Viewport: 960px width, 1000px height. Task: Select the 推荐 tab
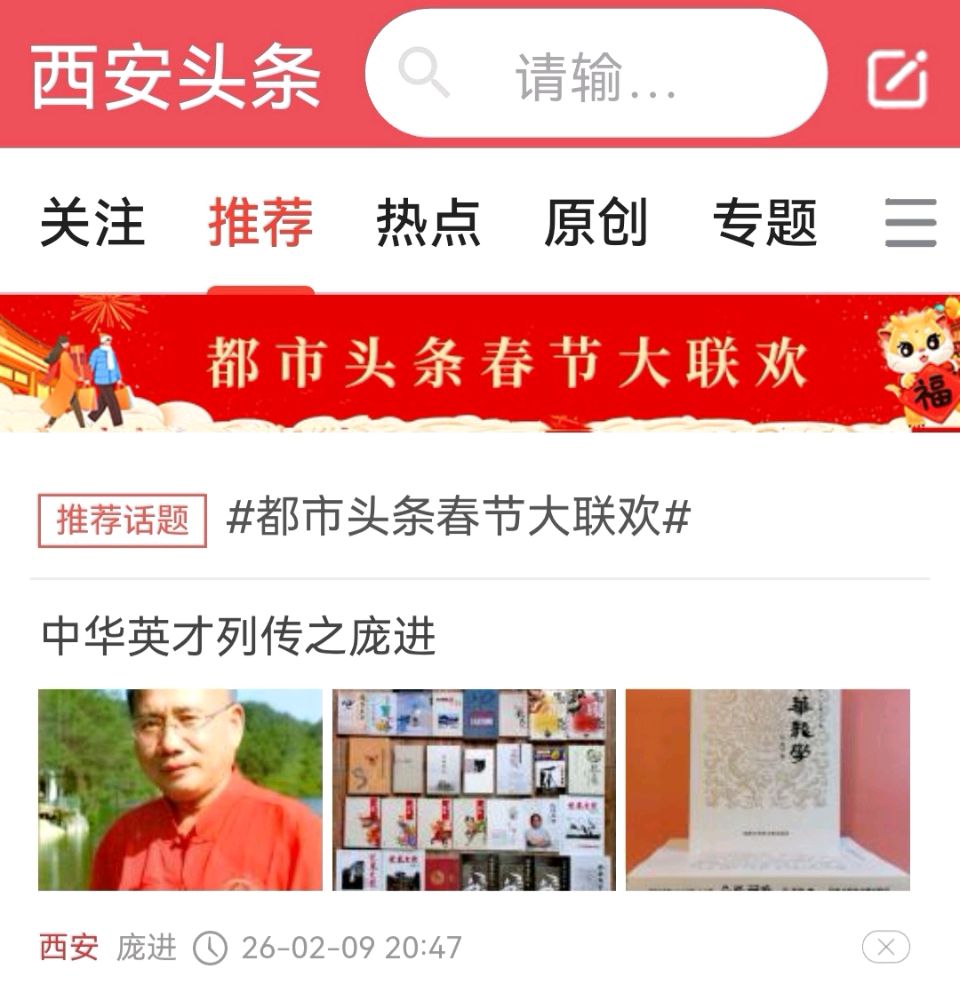[x=260, y=223]
